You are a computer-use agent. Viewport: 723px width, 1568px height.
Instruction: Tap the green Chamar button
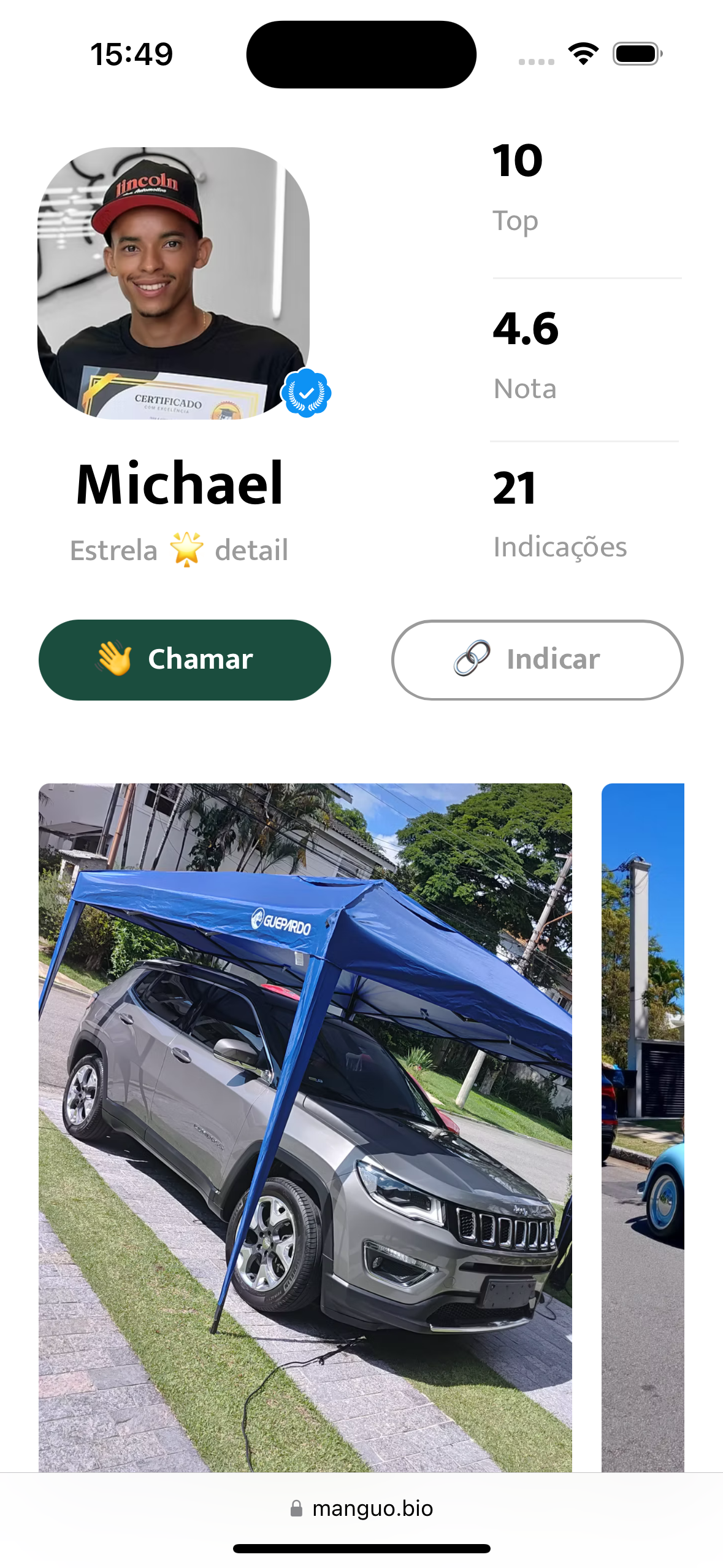pos(185,659)
